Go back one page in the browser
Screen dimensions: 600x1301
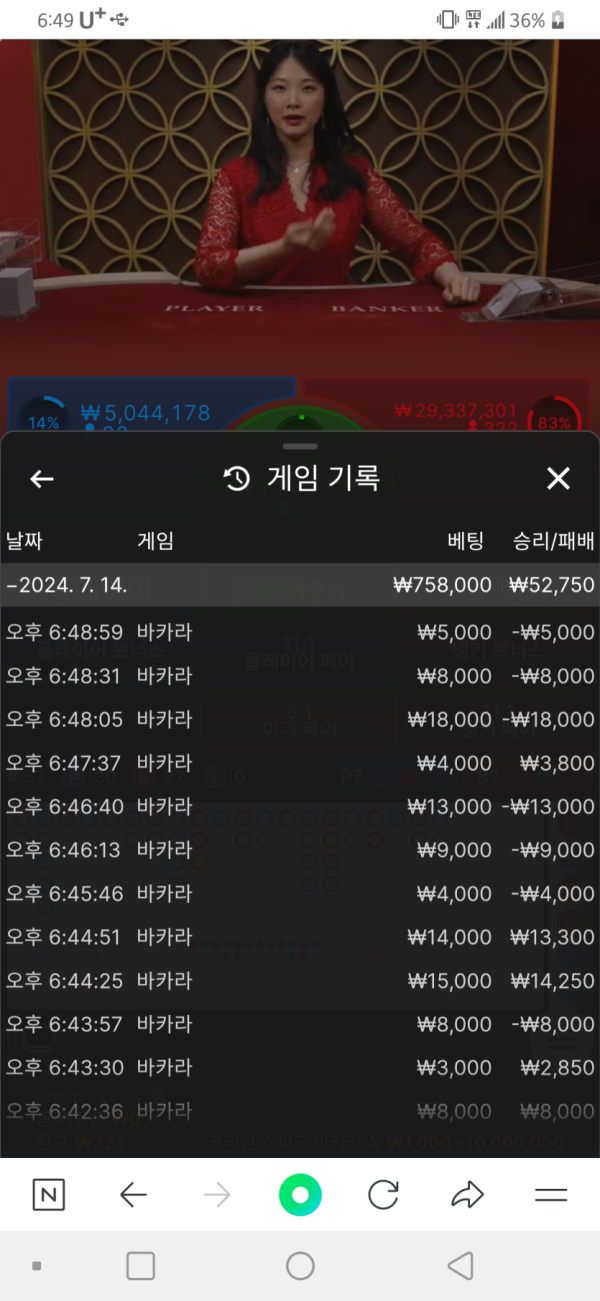pyautogui.click(x=133, y=1195)
